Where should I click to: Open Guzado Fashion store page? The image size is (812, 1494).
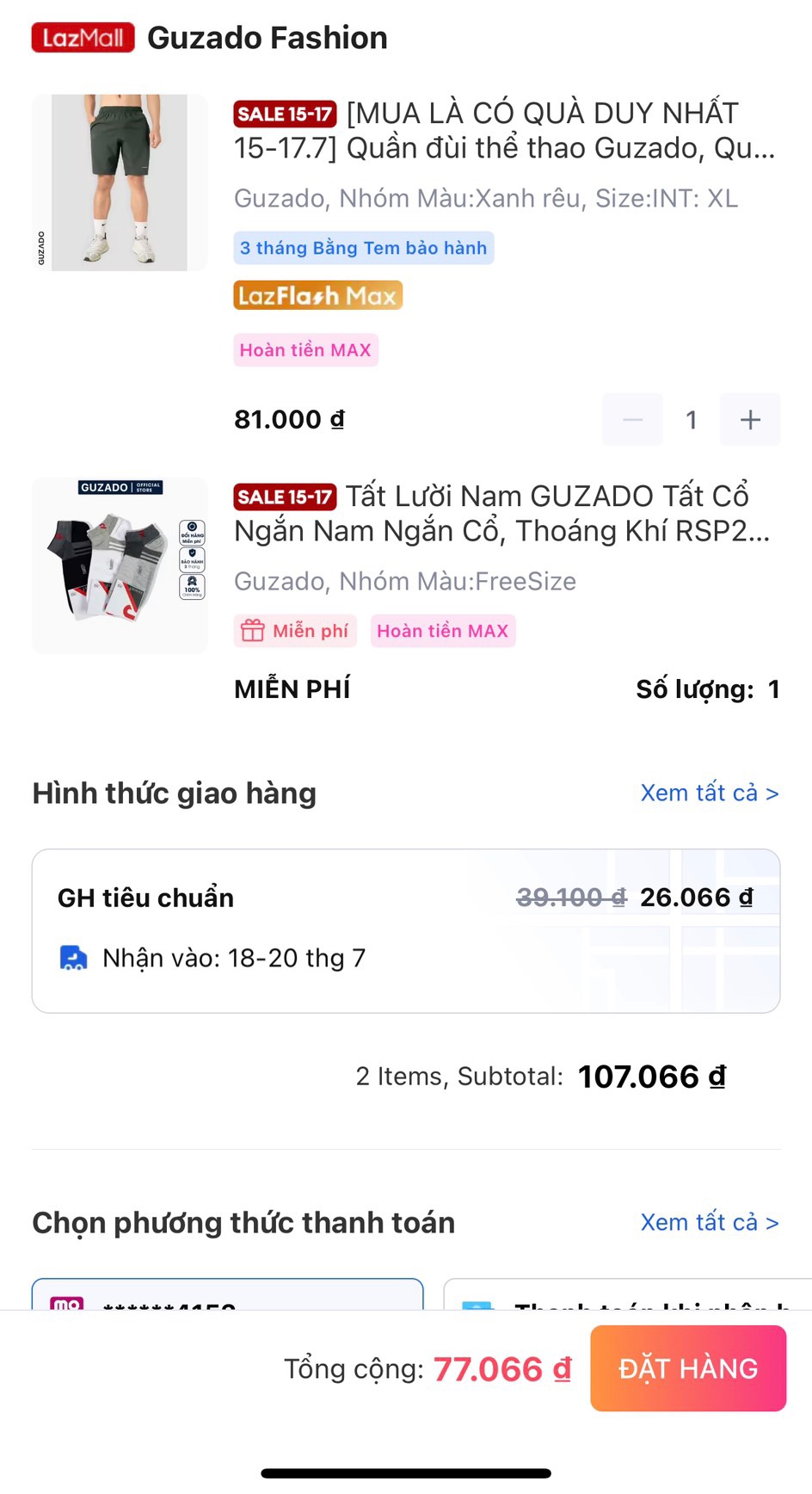(267, 38)
